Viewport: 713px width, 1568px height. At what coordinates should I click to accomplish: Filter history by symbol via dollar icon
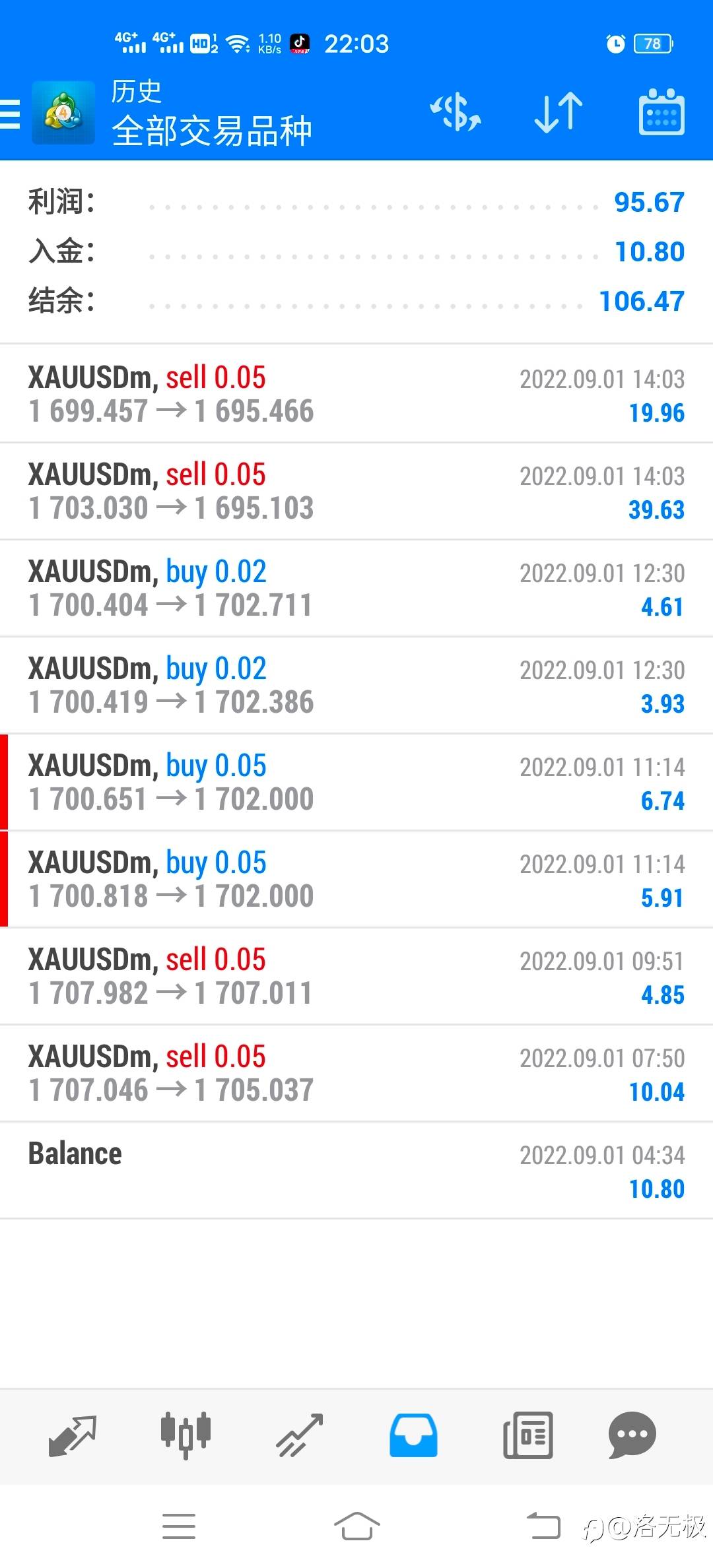[x=456, y=112]
